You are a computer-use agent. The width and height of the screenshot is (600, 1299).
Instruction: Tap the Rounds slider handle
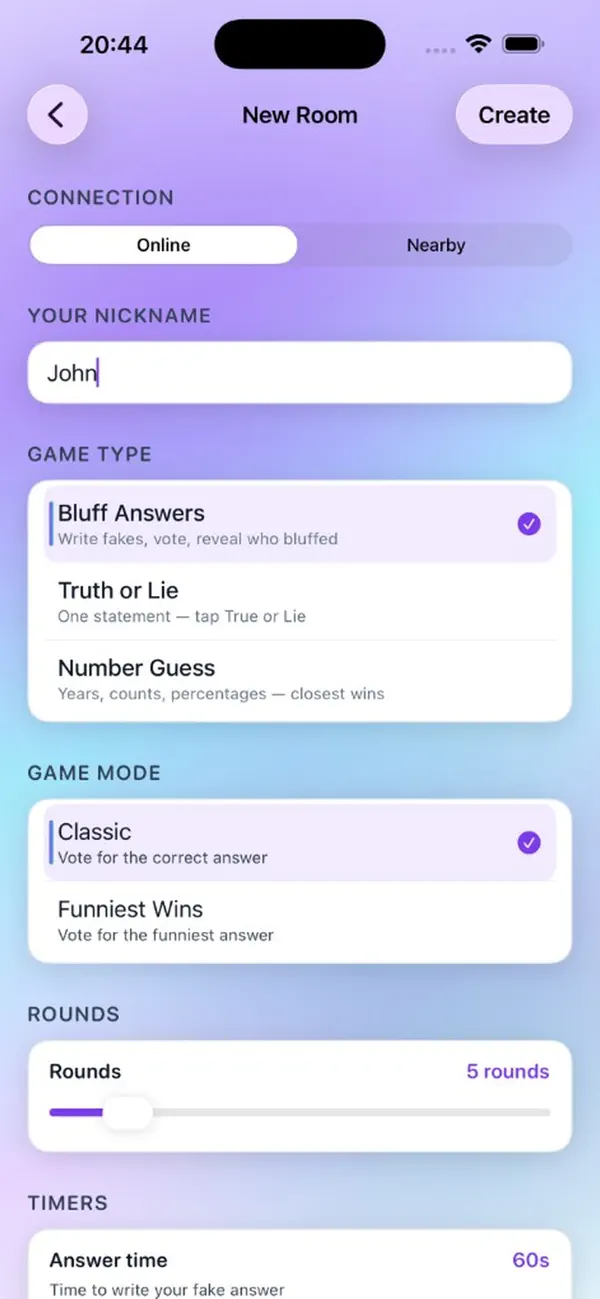point(128,1112)
